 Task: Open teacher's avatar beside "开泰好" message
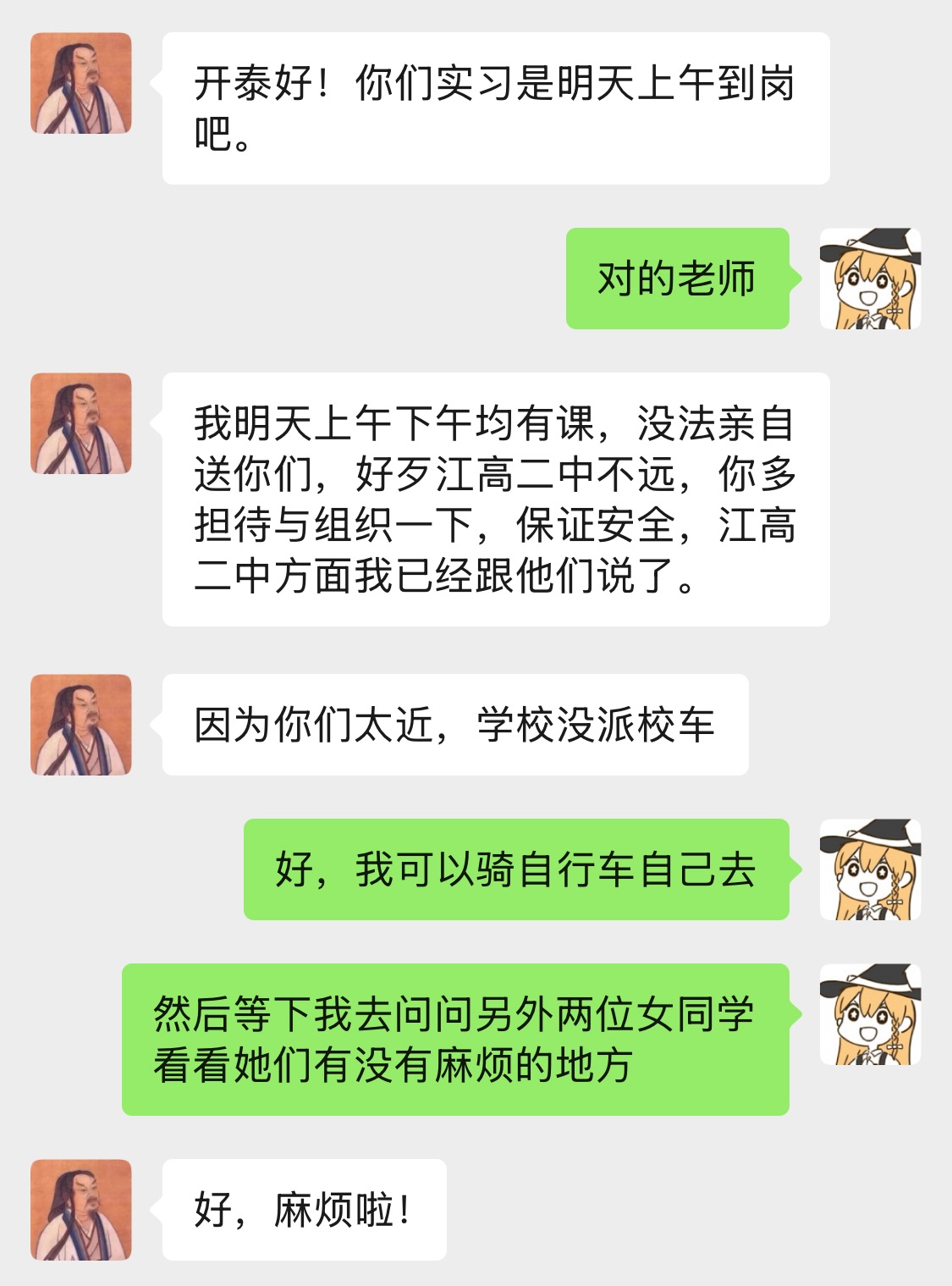point(81,83)
